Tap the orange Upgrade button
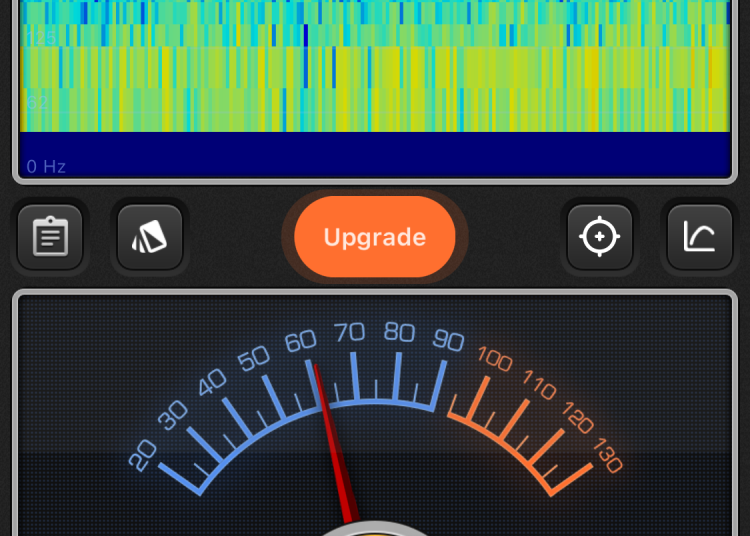 [375, 237]
